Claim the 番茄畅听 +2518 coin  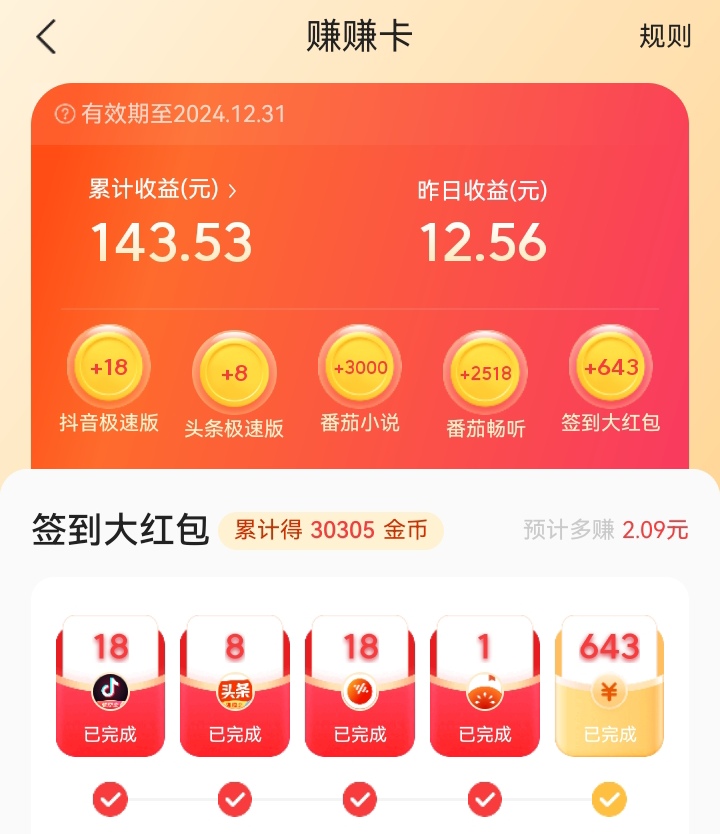pos(485,373)
